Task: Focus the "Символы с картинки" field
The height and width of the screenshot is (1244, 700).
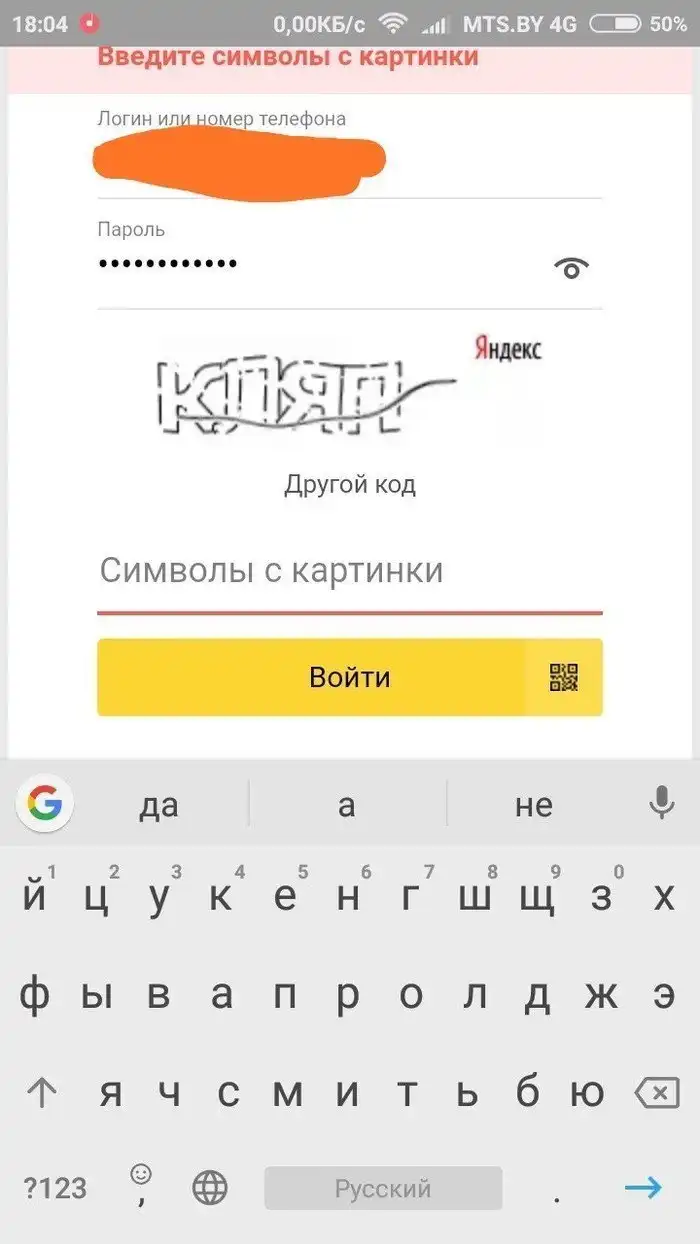Action: (349, 572)
